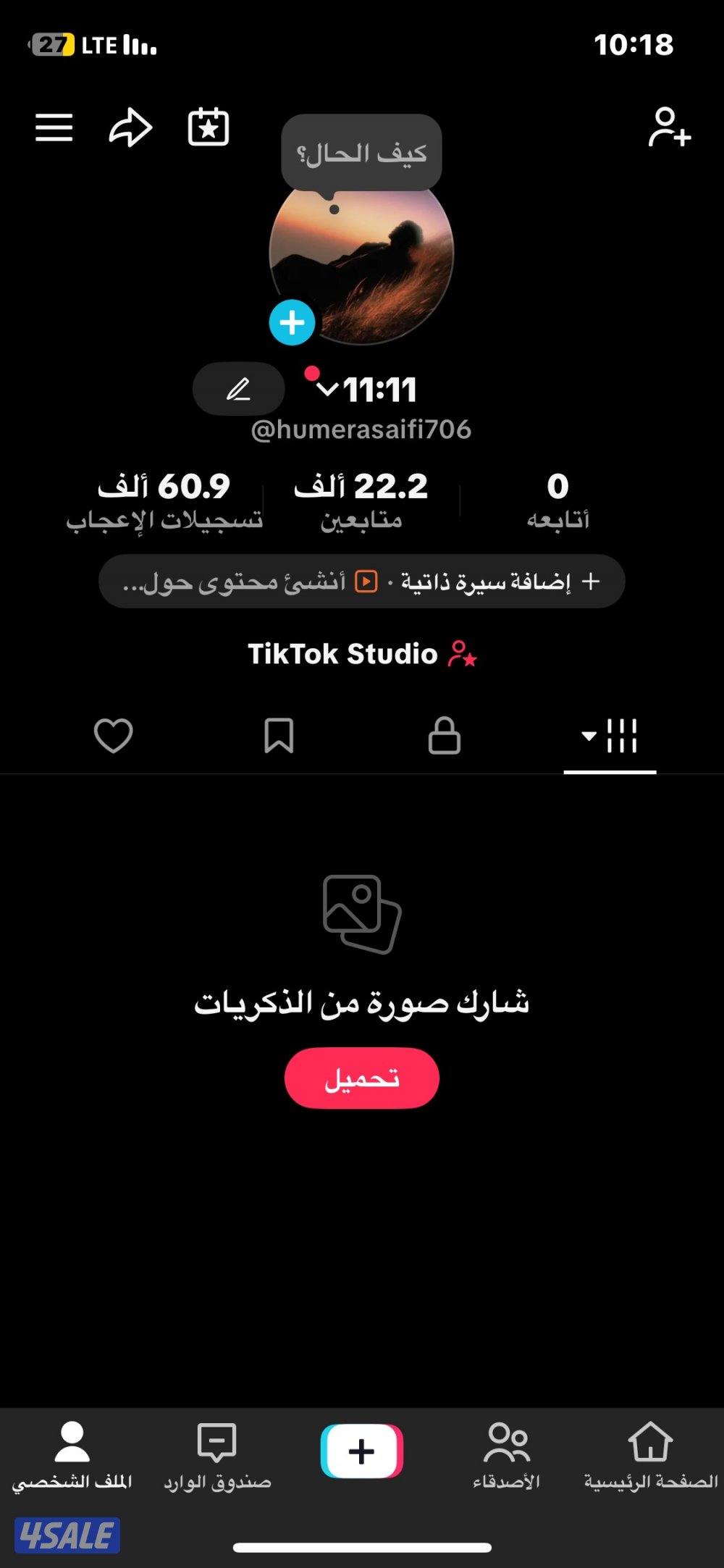
Task: Click the share profile arrow icon
Action: point(132,128)
